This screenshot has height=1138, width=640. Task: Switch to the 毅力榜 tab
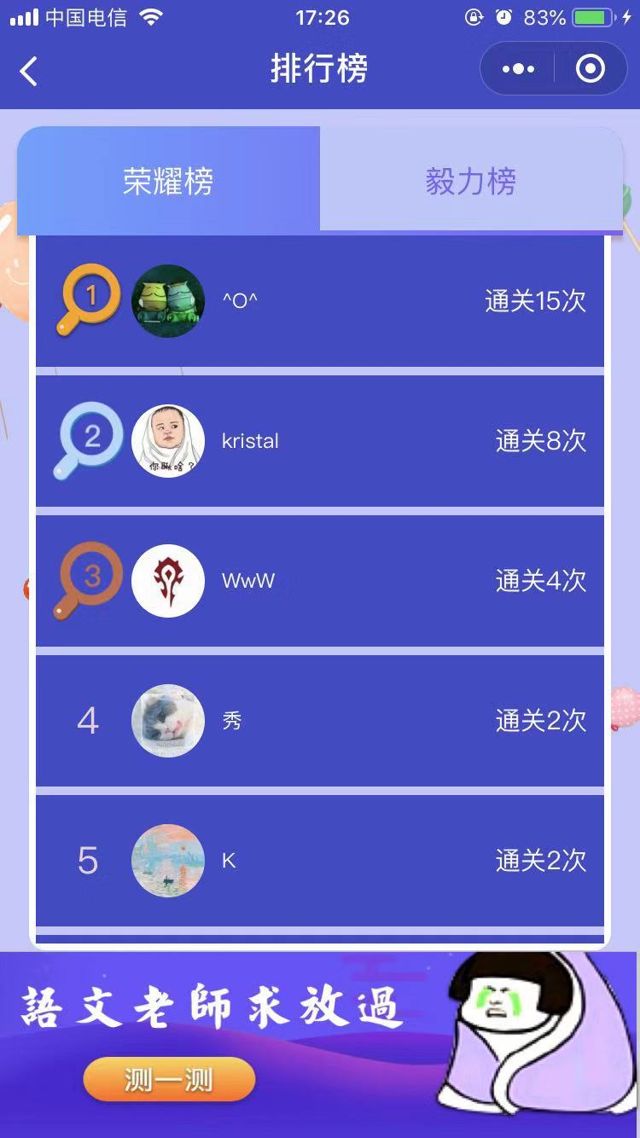(x=471, y=181)
